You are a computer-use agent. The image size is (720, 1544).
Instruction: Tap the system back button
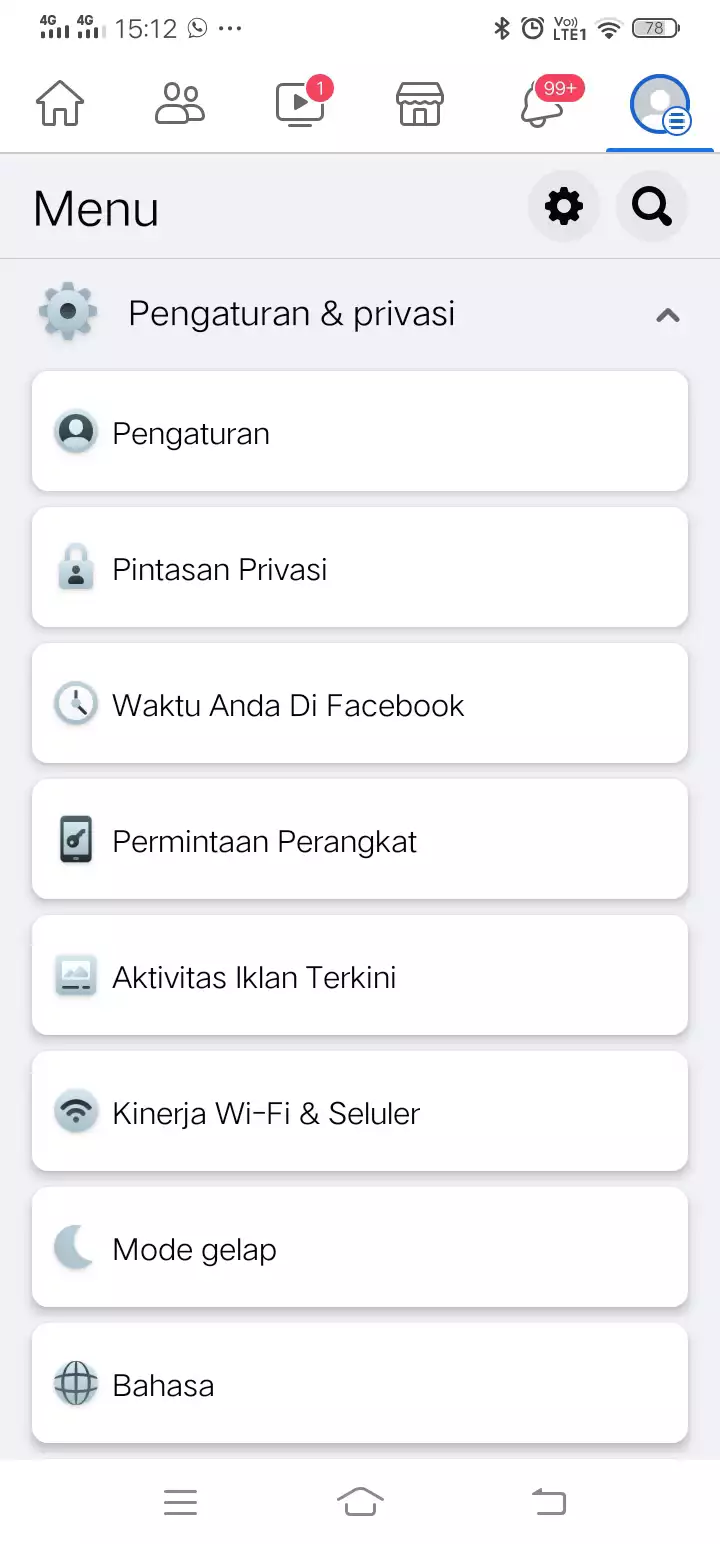tap(548, 1501)
